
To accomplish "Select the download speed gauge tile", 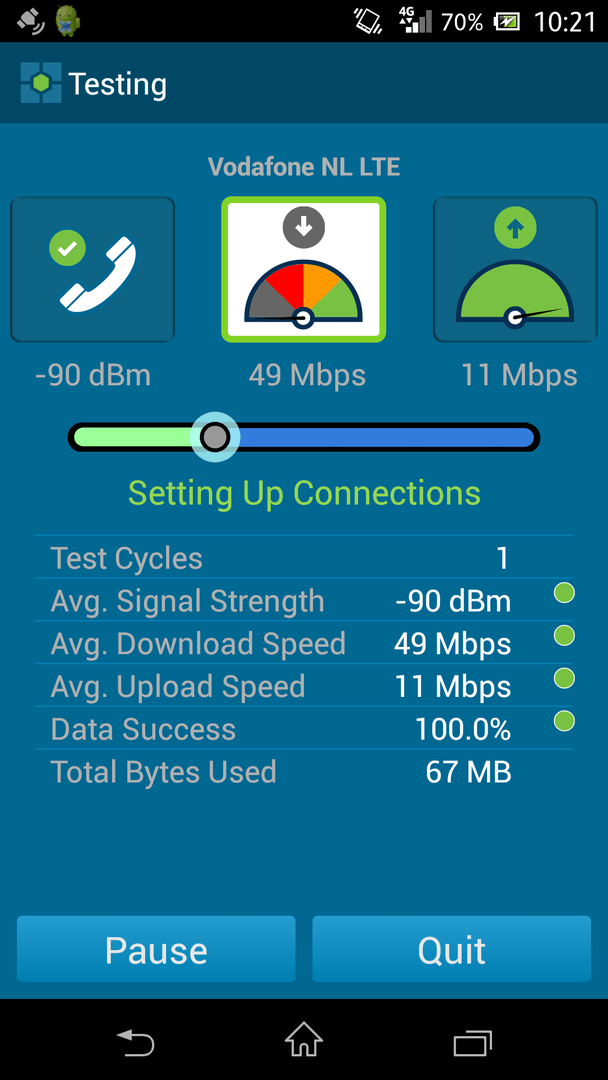I will click(304, 270).
